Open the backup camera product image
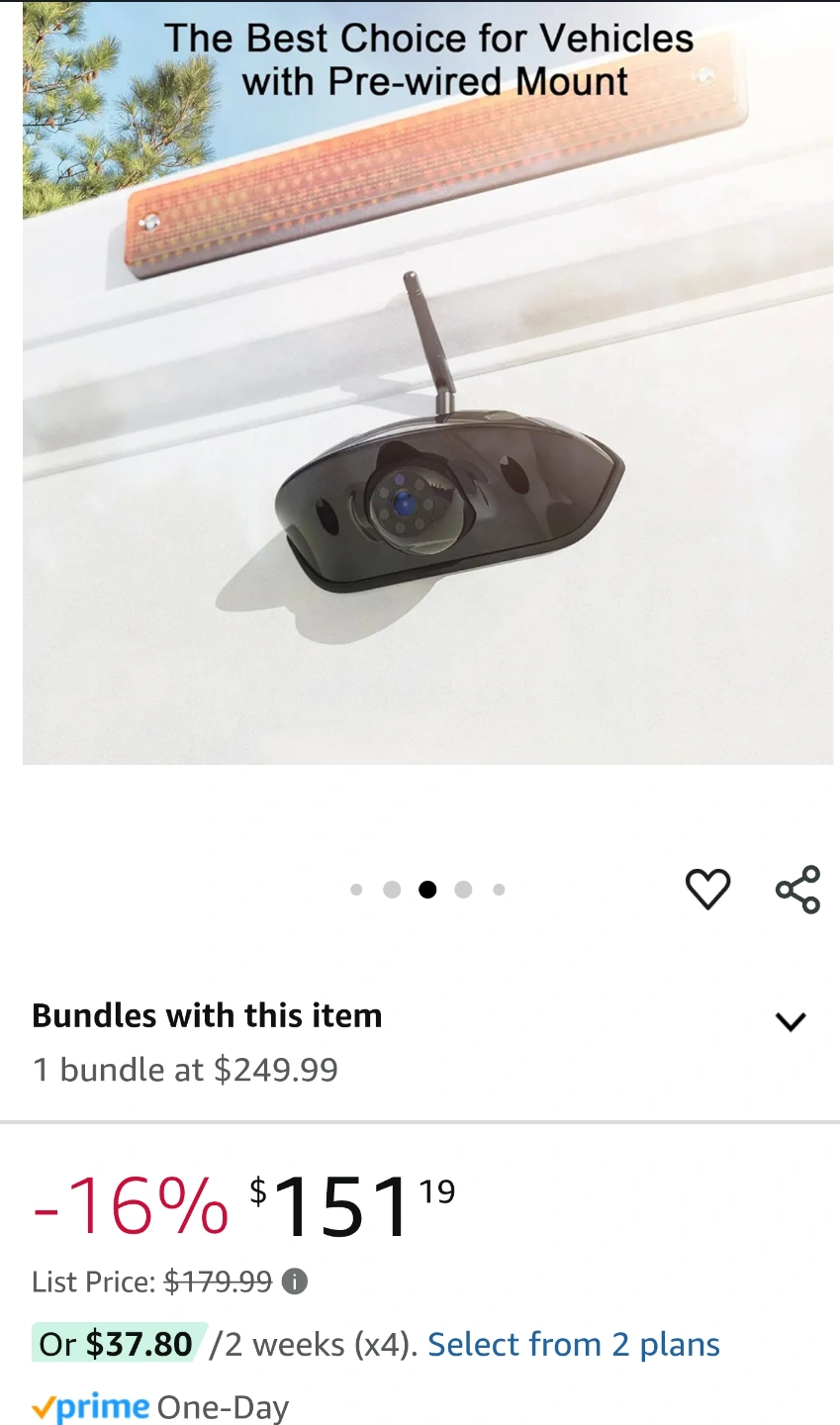 pyautogui.click(x=427, y=384)
